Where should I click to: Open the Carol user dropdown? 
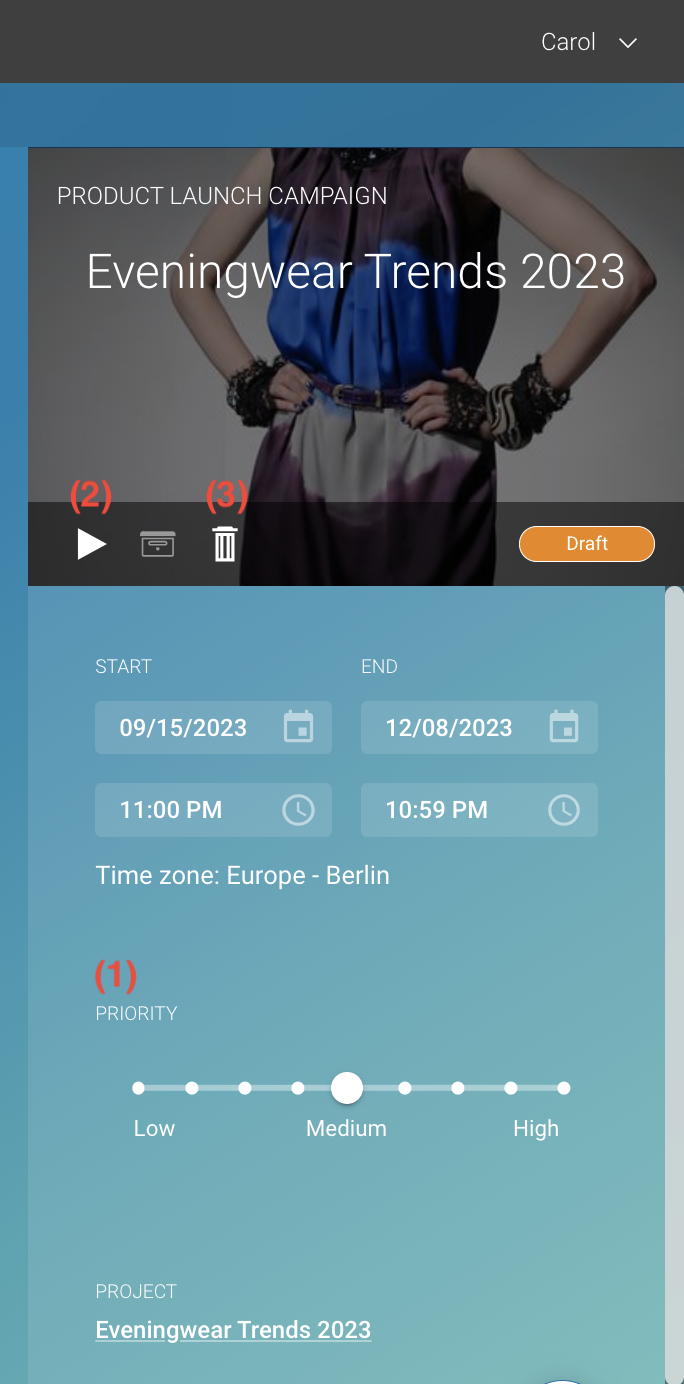coord(588,42)
